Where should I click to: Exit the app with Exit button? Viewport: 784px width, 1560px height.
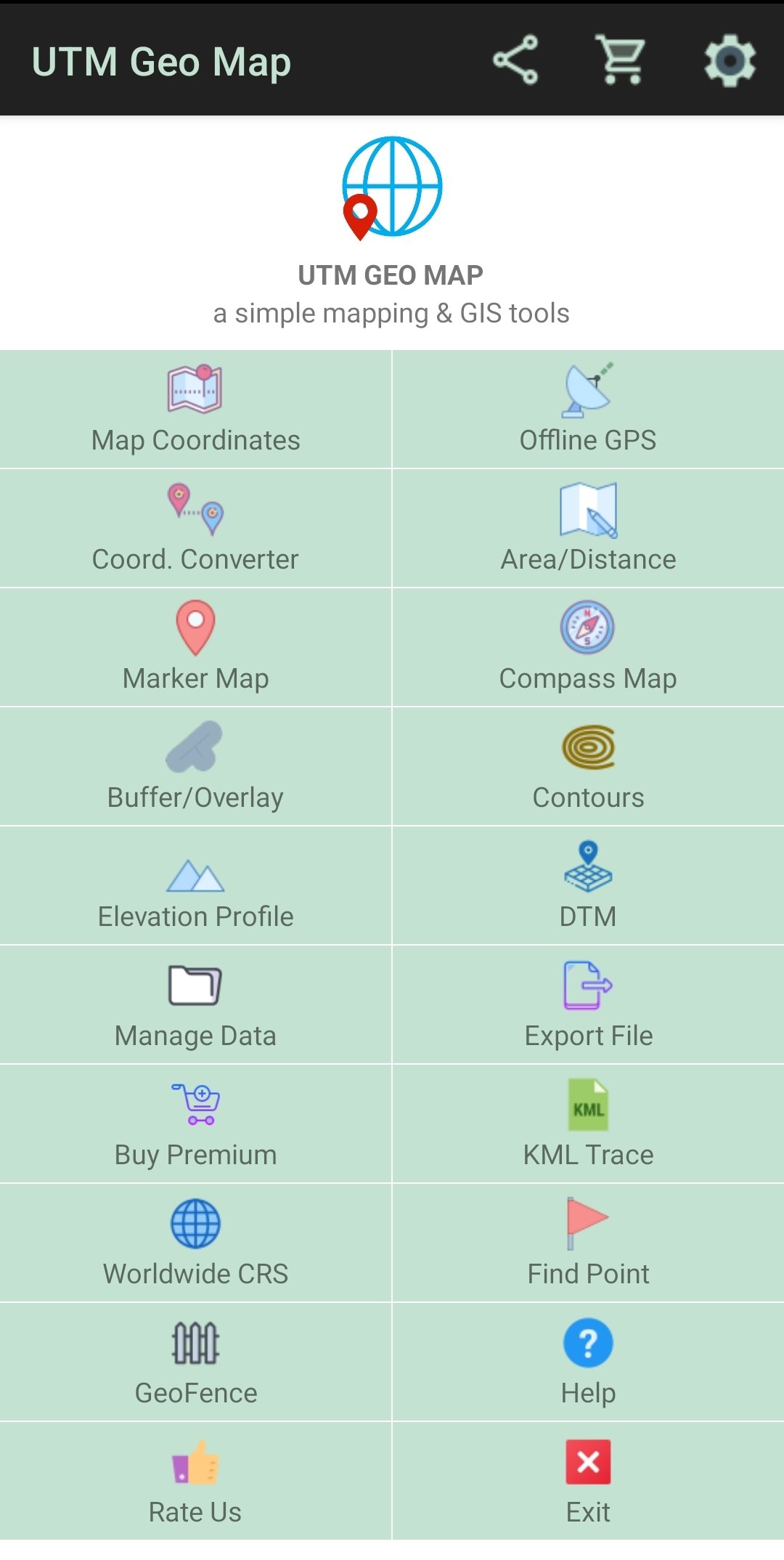click(588, 1482)
